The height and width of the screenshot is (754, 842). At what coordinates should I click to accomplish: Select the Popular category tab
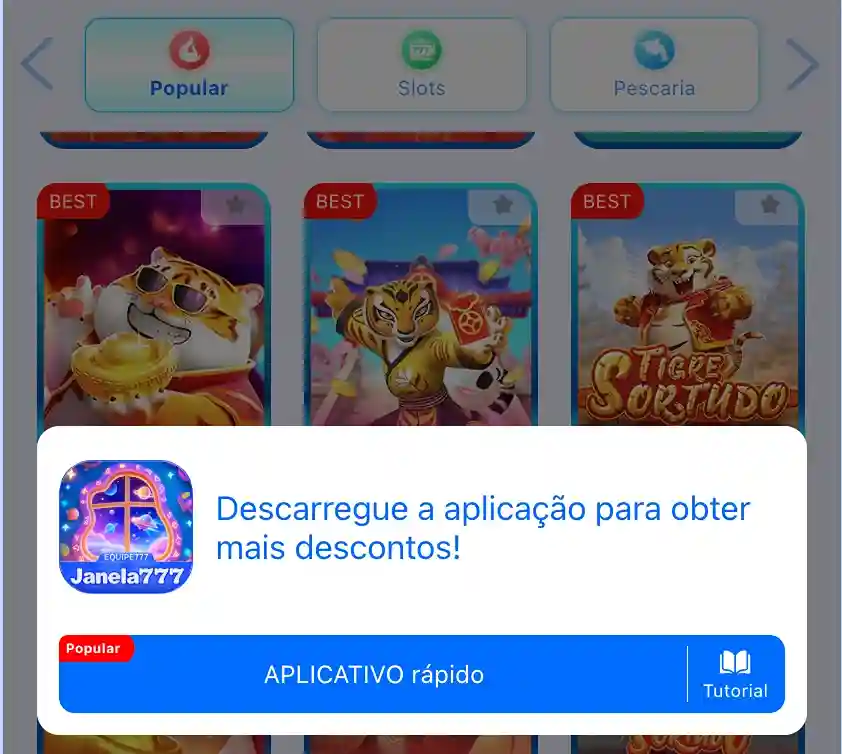click(189, 65)
